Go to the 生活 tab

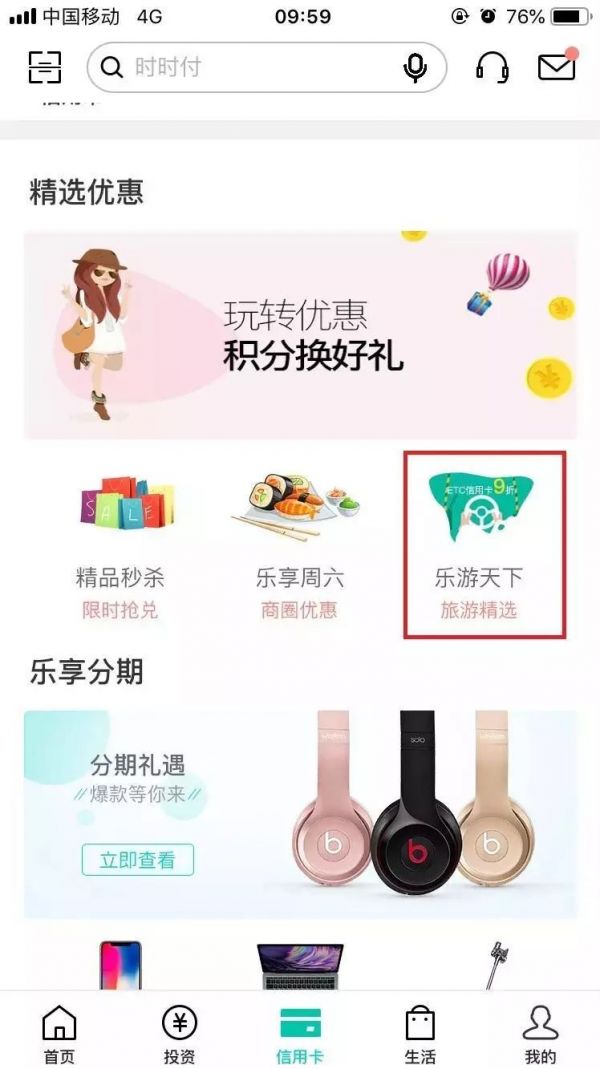click(x=420, y=1034)
